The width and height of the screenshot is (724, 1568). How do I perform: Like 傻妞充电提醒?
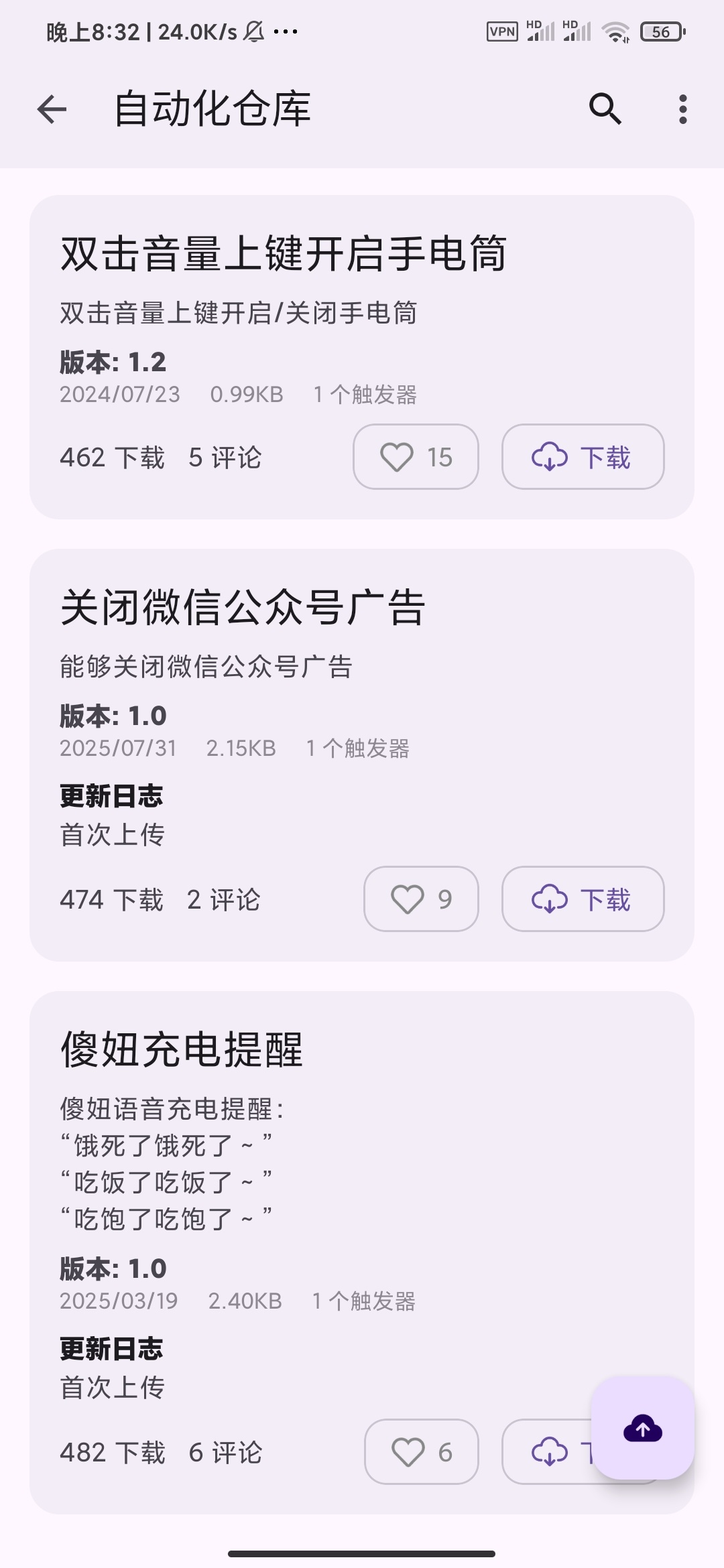point(421,1452)
